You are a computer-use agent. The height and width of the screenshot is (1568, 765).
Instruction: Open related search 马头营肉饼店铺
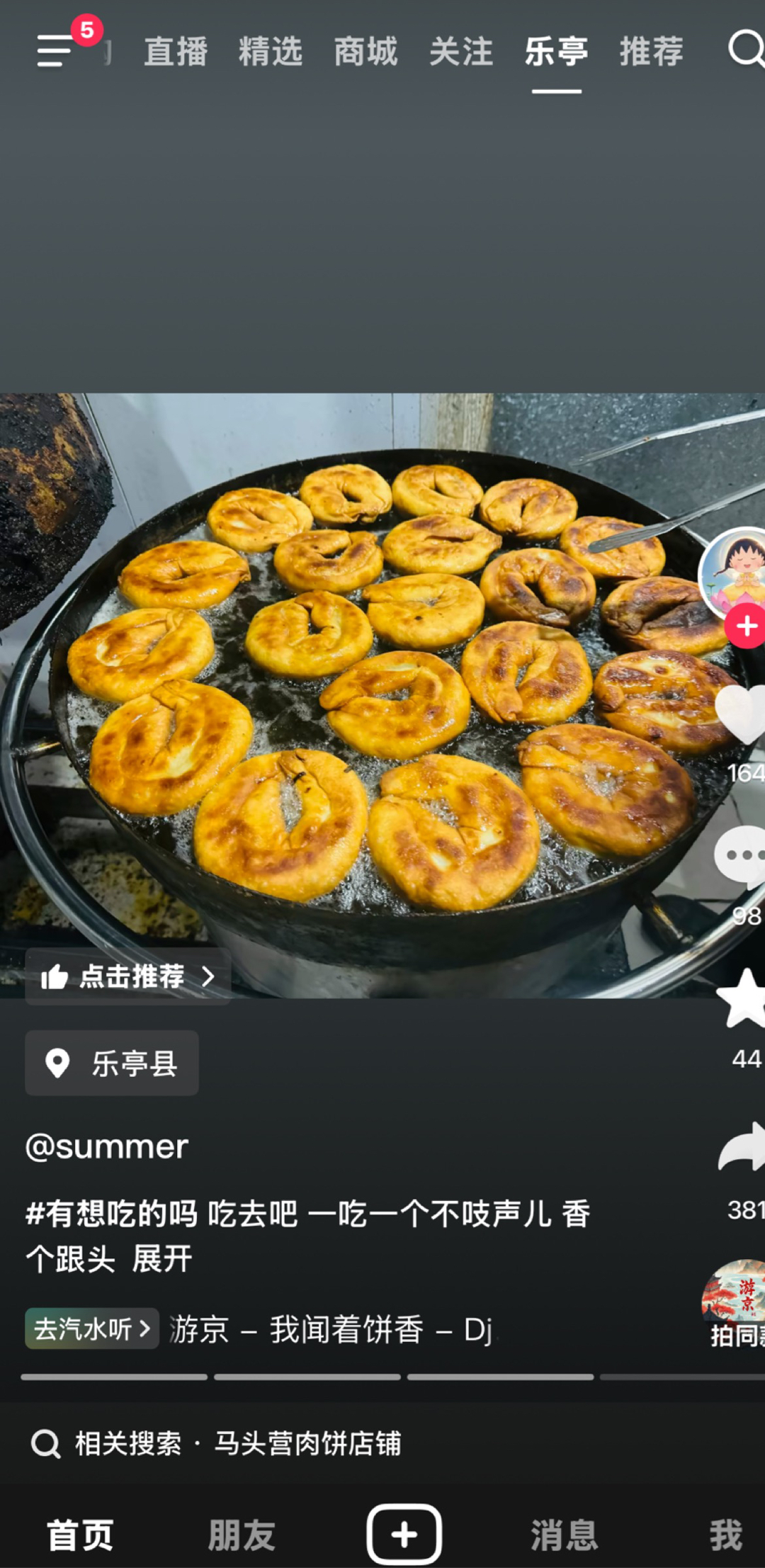307,1443
